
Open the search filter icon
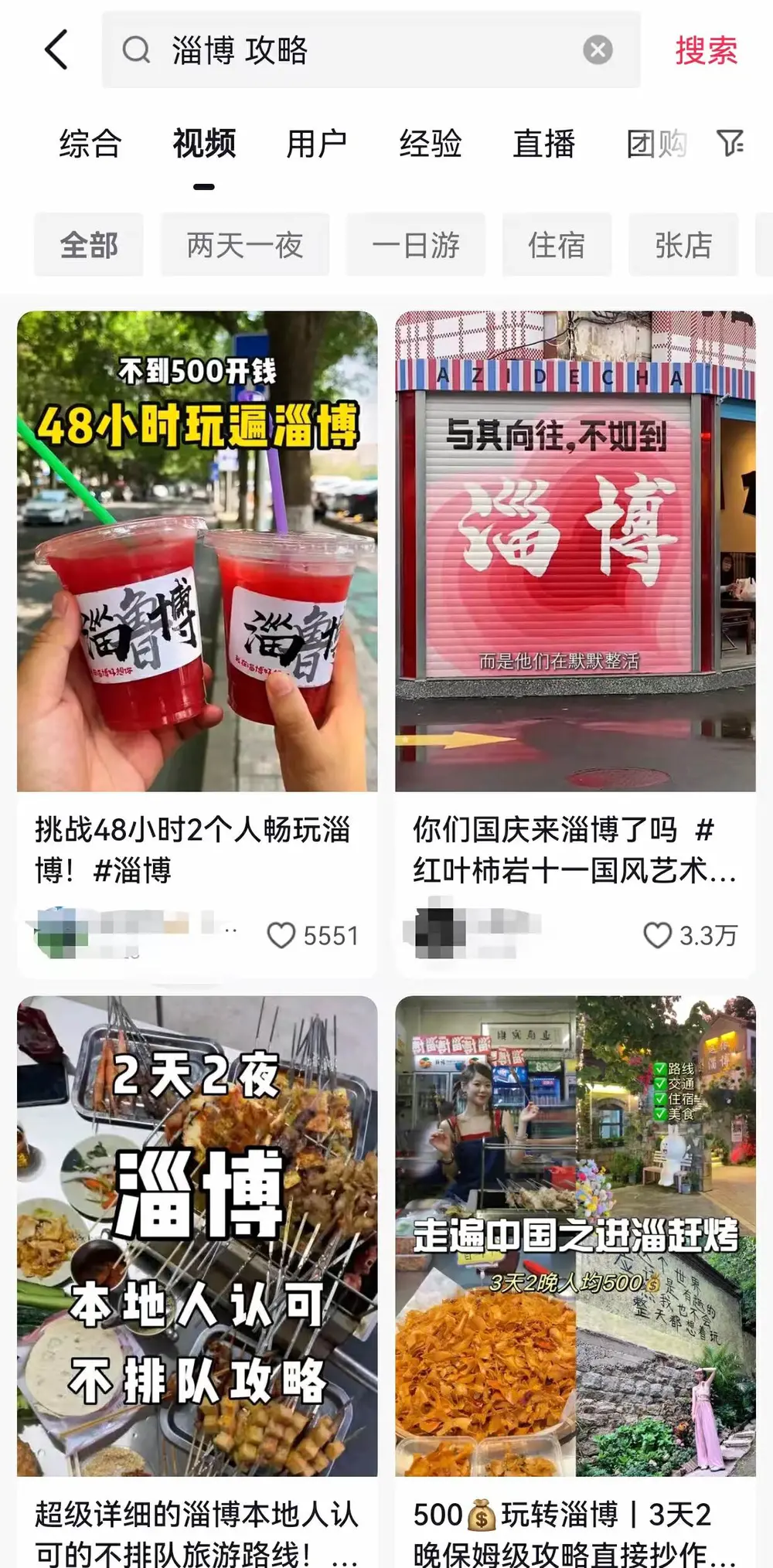730,143
